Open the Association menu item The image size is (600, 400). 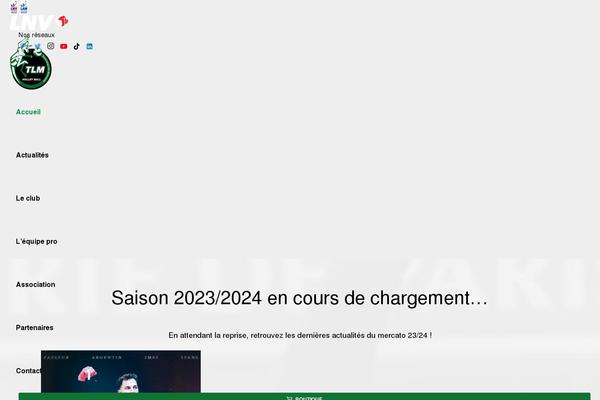coord(35,284)
